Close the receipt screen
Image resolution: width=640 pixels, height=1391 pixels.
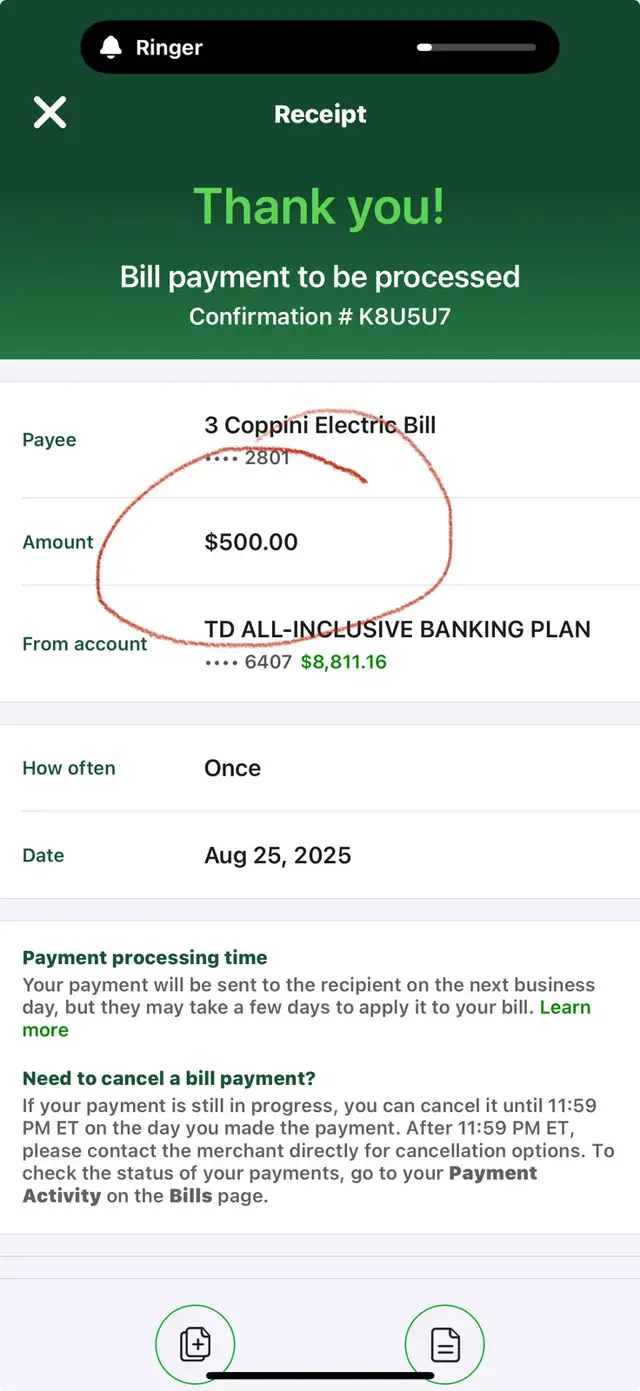pos(50,113)
